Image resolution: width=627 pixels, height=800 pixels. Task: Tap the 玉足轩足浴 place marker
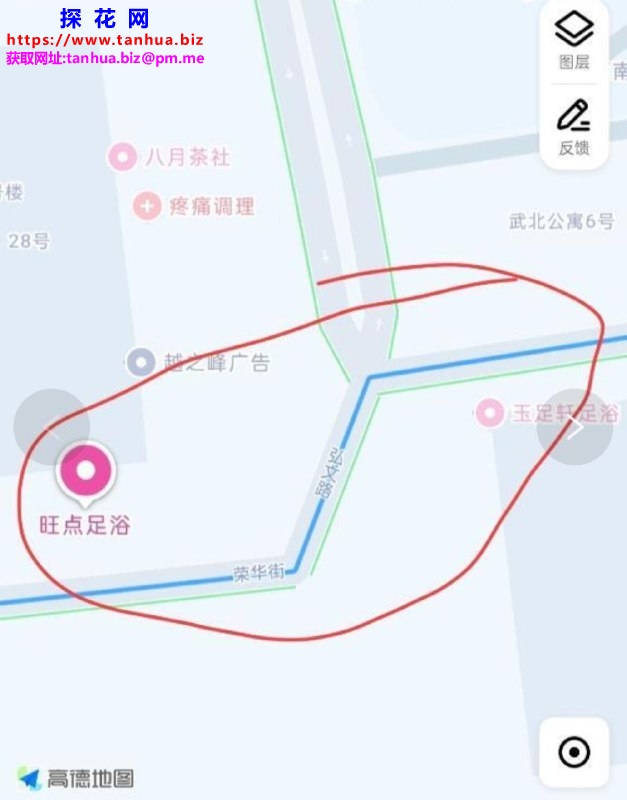(490, 412)
